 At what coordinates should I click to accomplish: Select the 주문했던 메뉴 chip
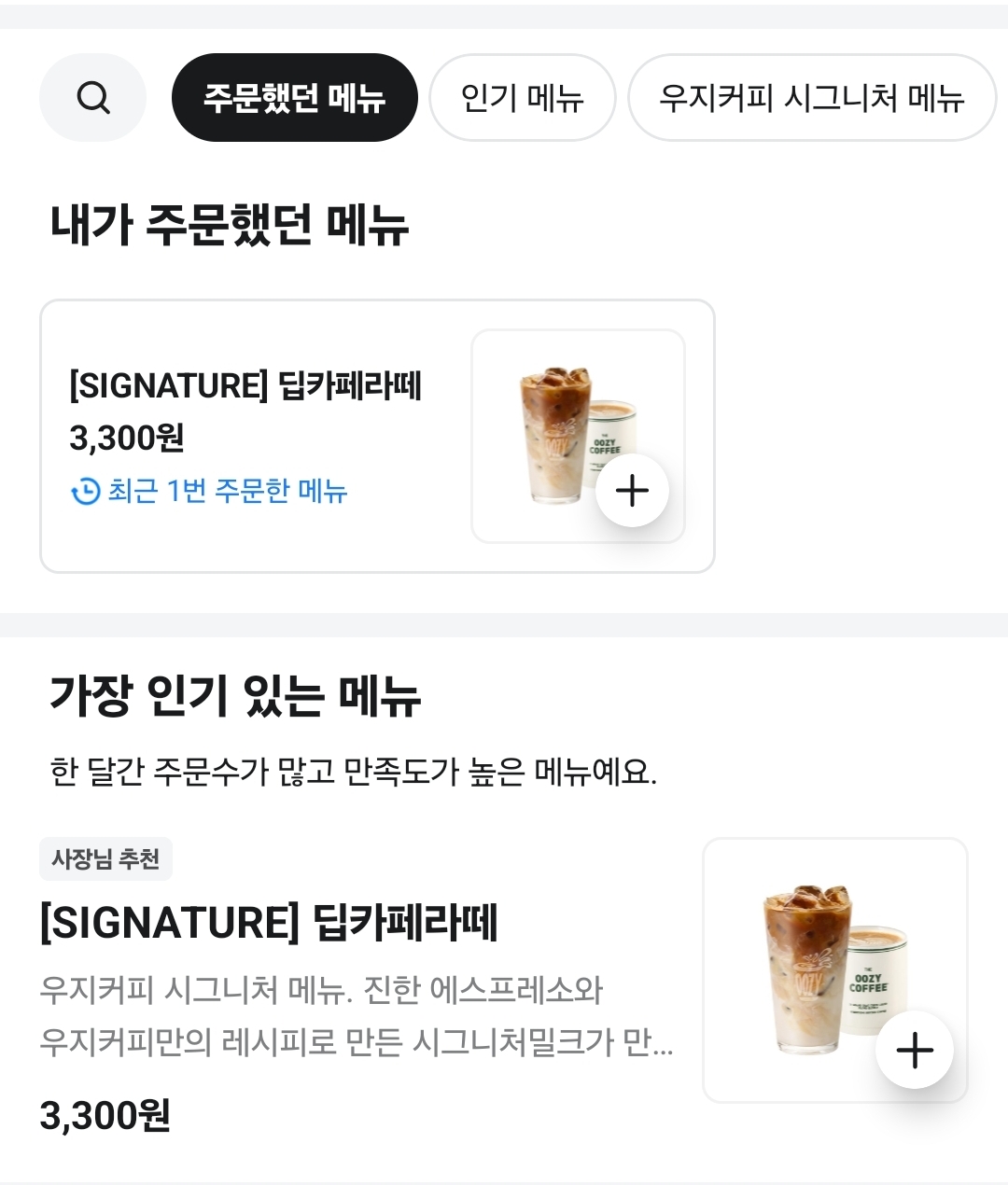294,98
